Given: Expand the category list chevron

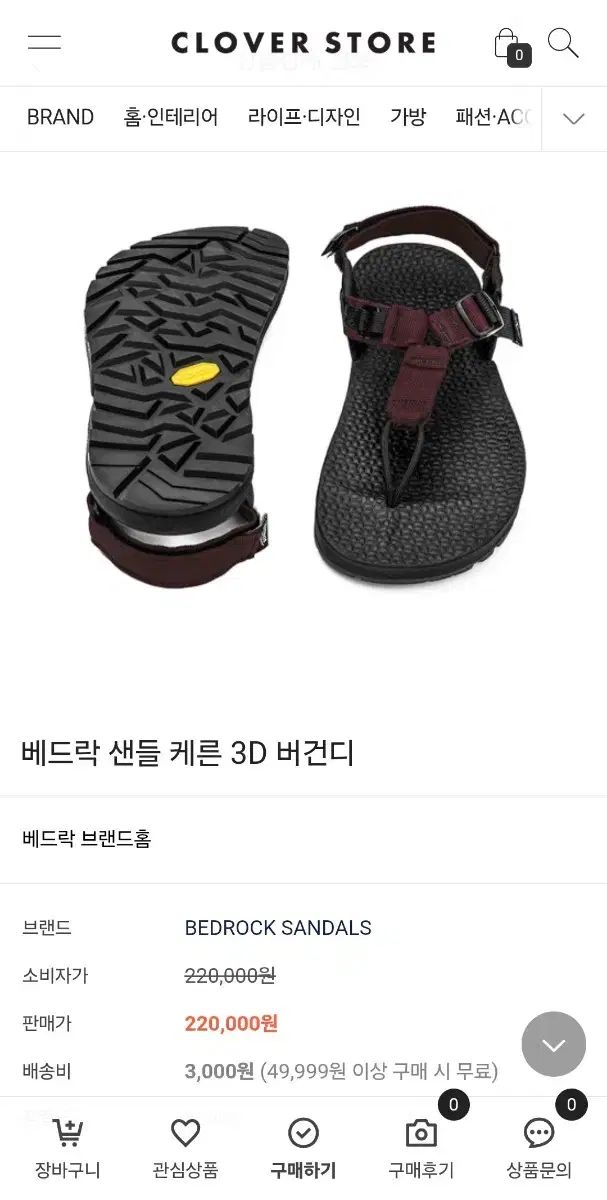Looking at the screenshot, I should click(573, 119).
